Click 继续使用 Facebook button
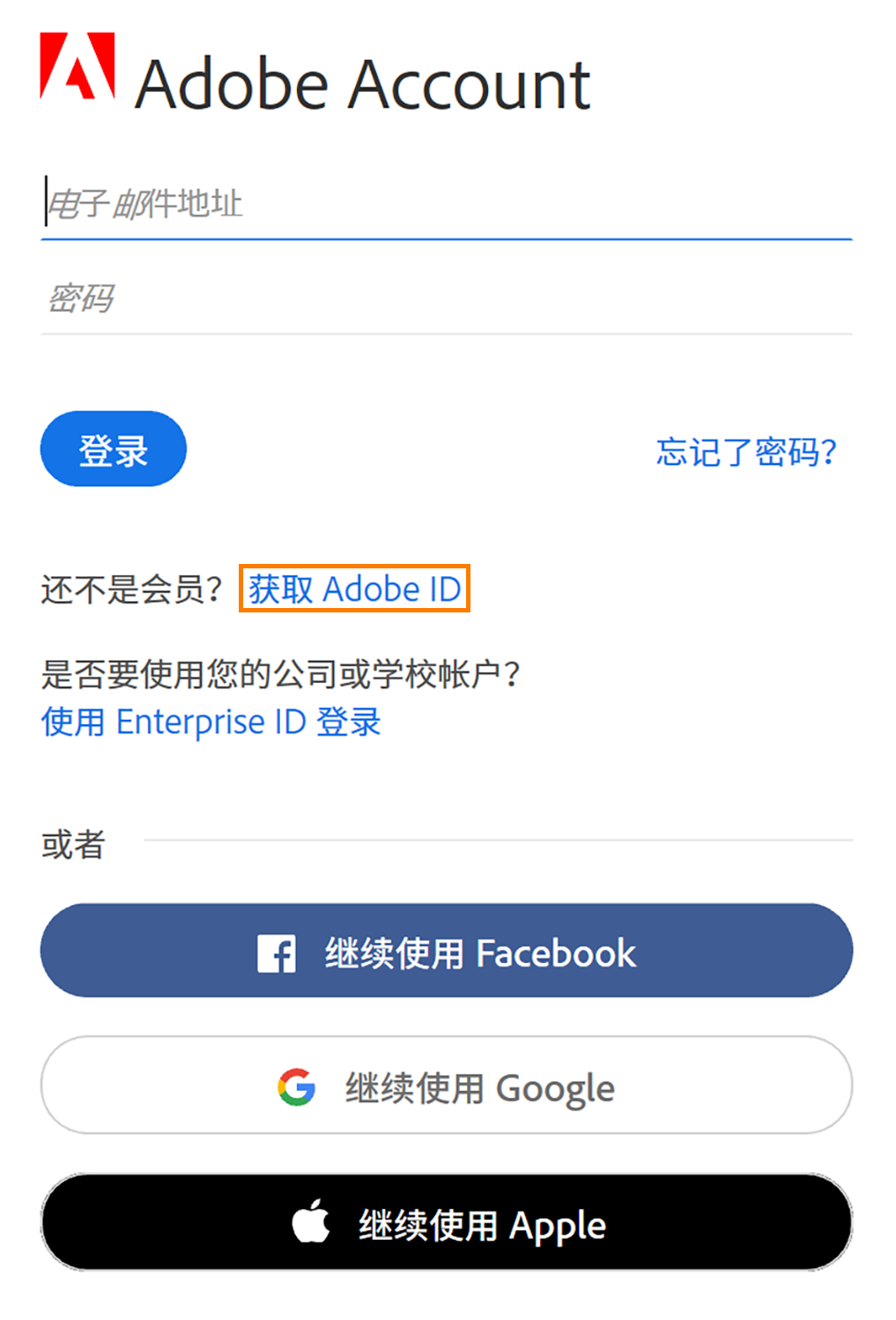Image resolution: width=896 pixels, height=1320 pixels. 447,952
